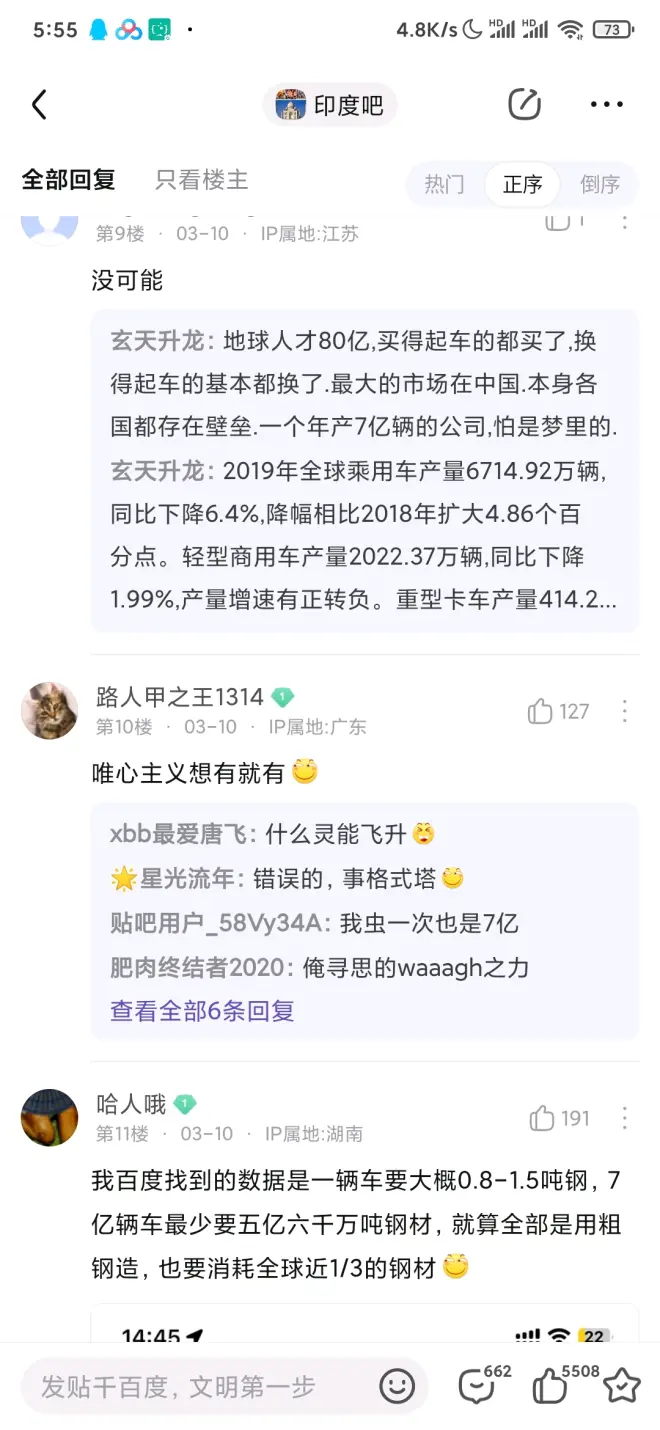
Task: Open options menu for 路人甲之王1314's comment
Action: click(x=624, y=711)
